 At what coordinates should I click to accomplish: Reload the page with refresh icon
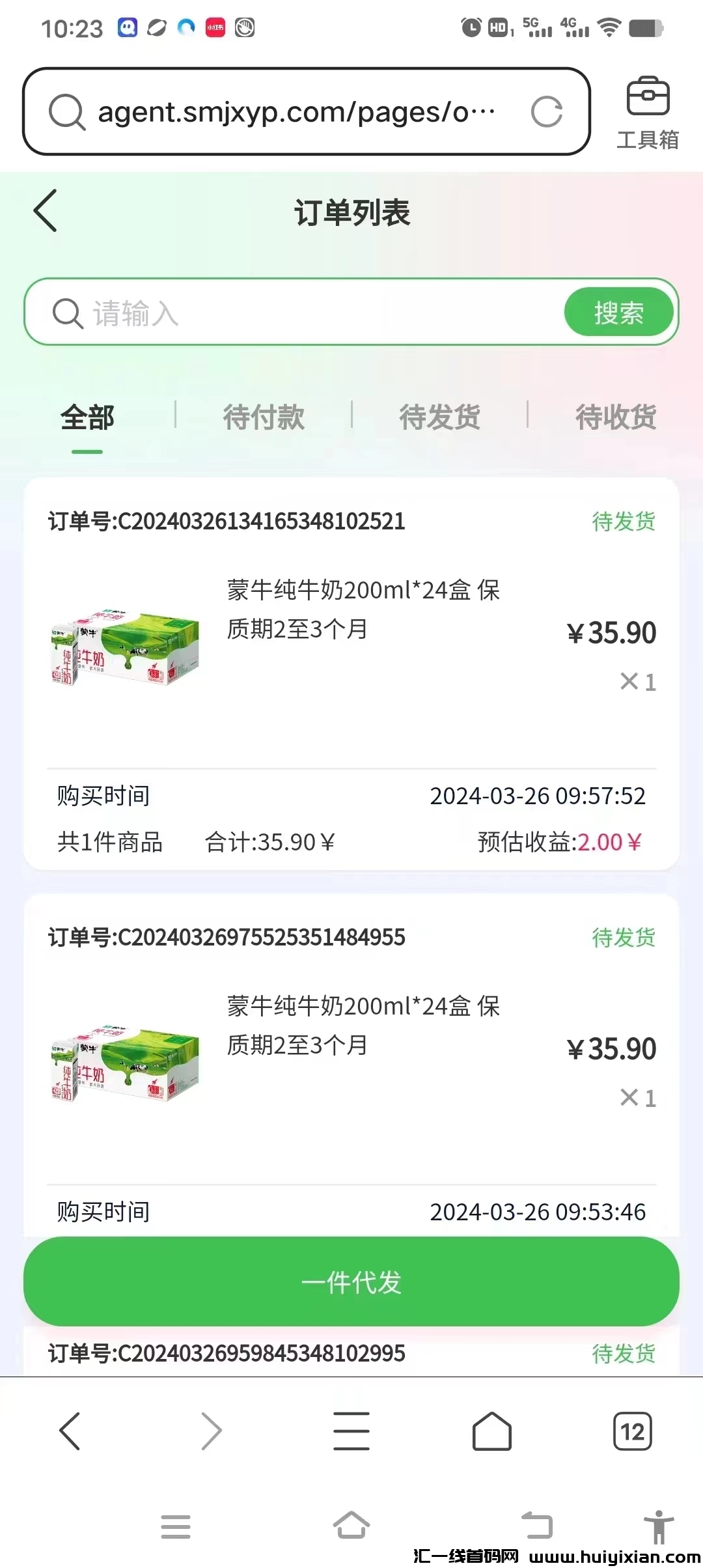coord(546,112)
